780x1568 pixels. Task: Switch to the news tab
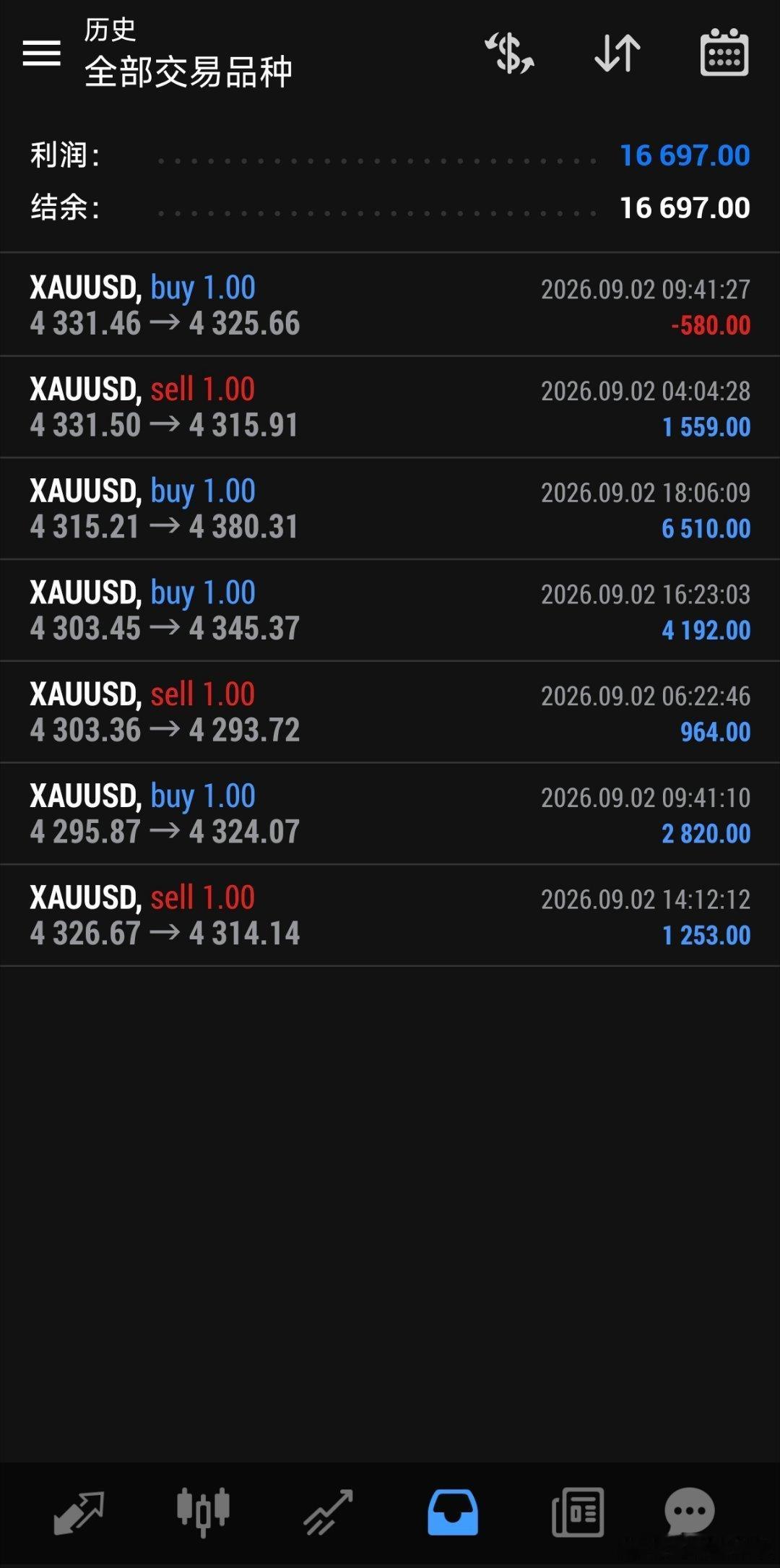pos(578,1512)
